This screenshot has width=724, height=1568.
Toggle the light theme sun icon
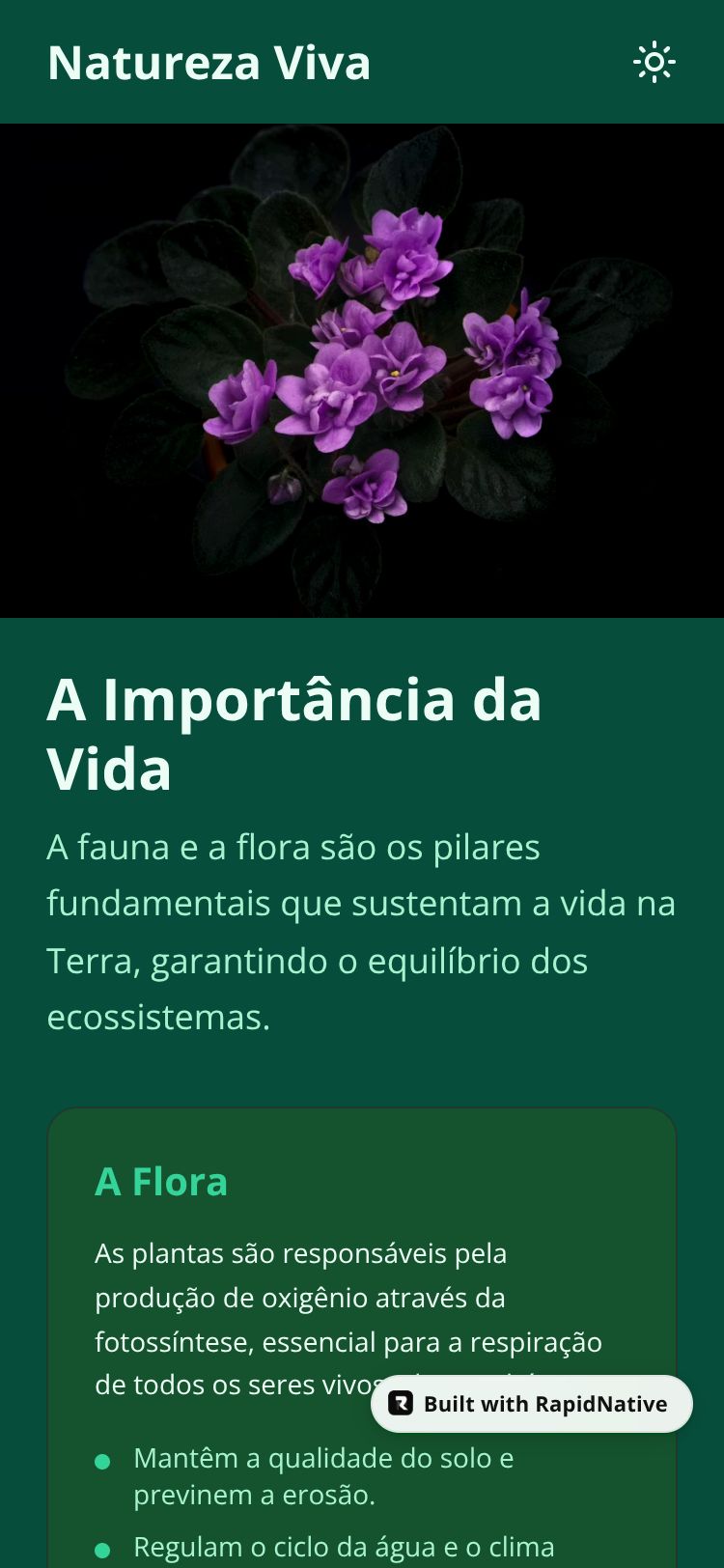pyautogui.click(x=654, y=63)
